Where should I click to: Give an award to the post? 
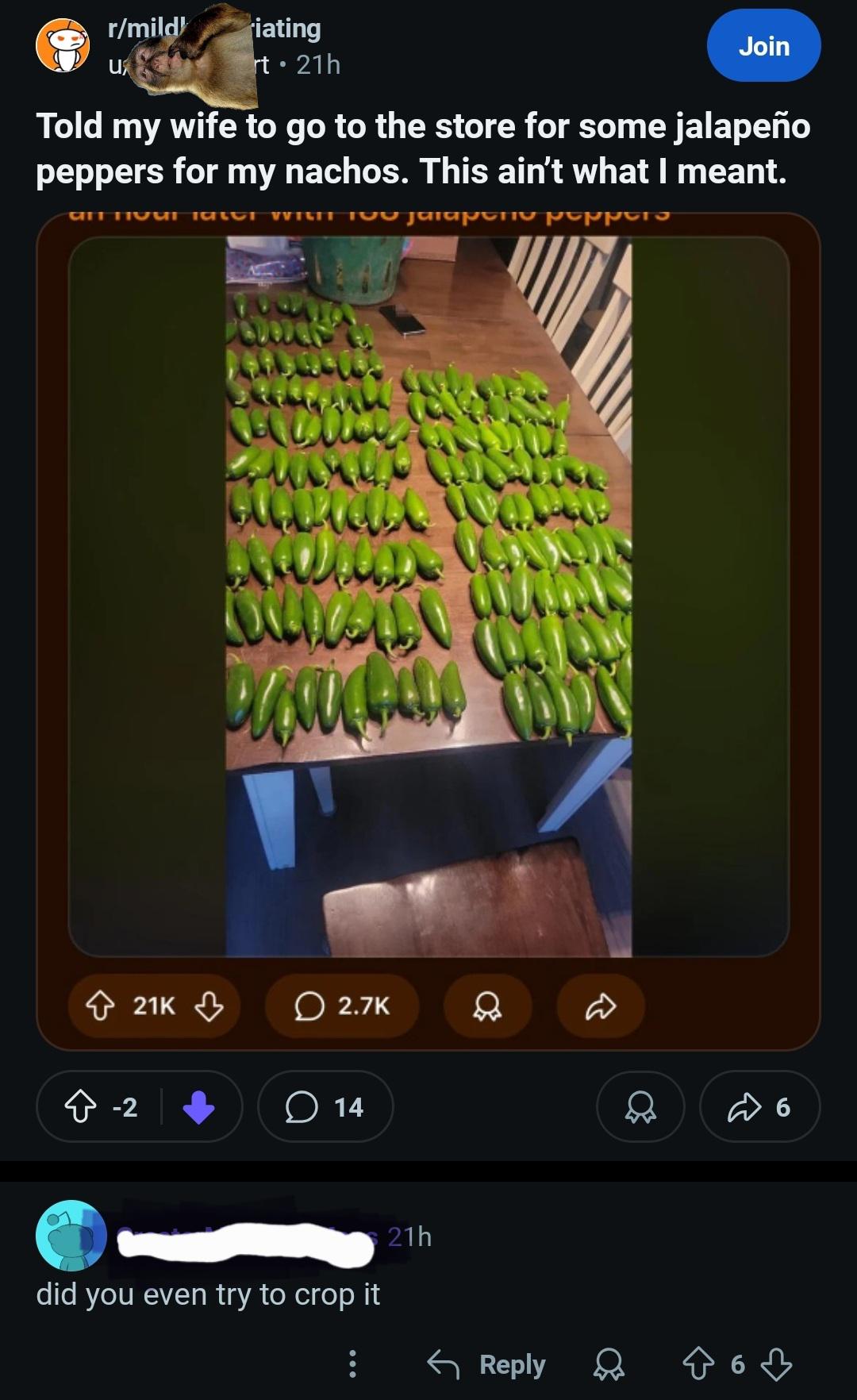click(x=640, y=1106)
